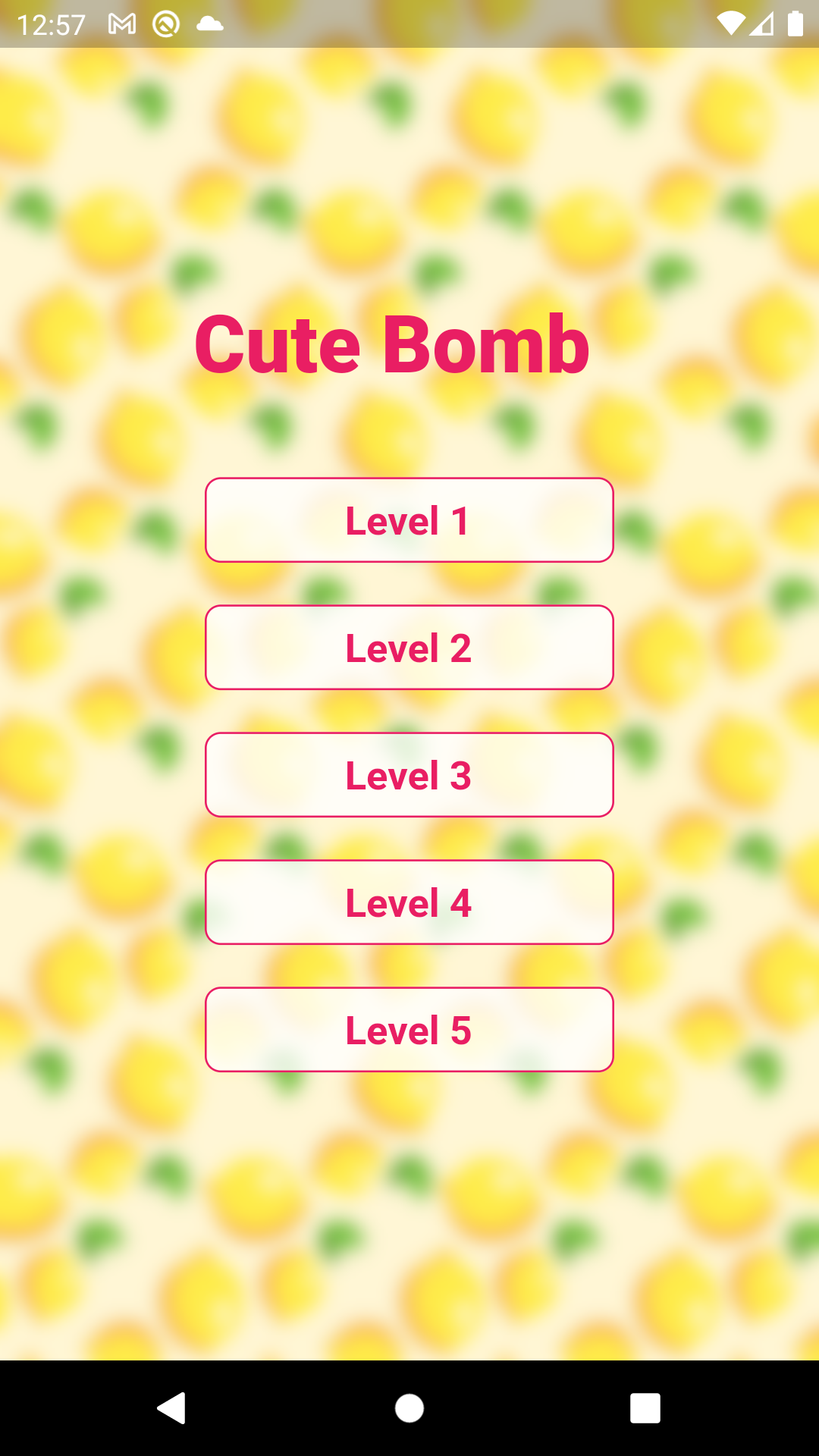Select the Level 2 button
The width and height of the screenshot is (819, 1456).
tap(409, 648)
